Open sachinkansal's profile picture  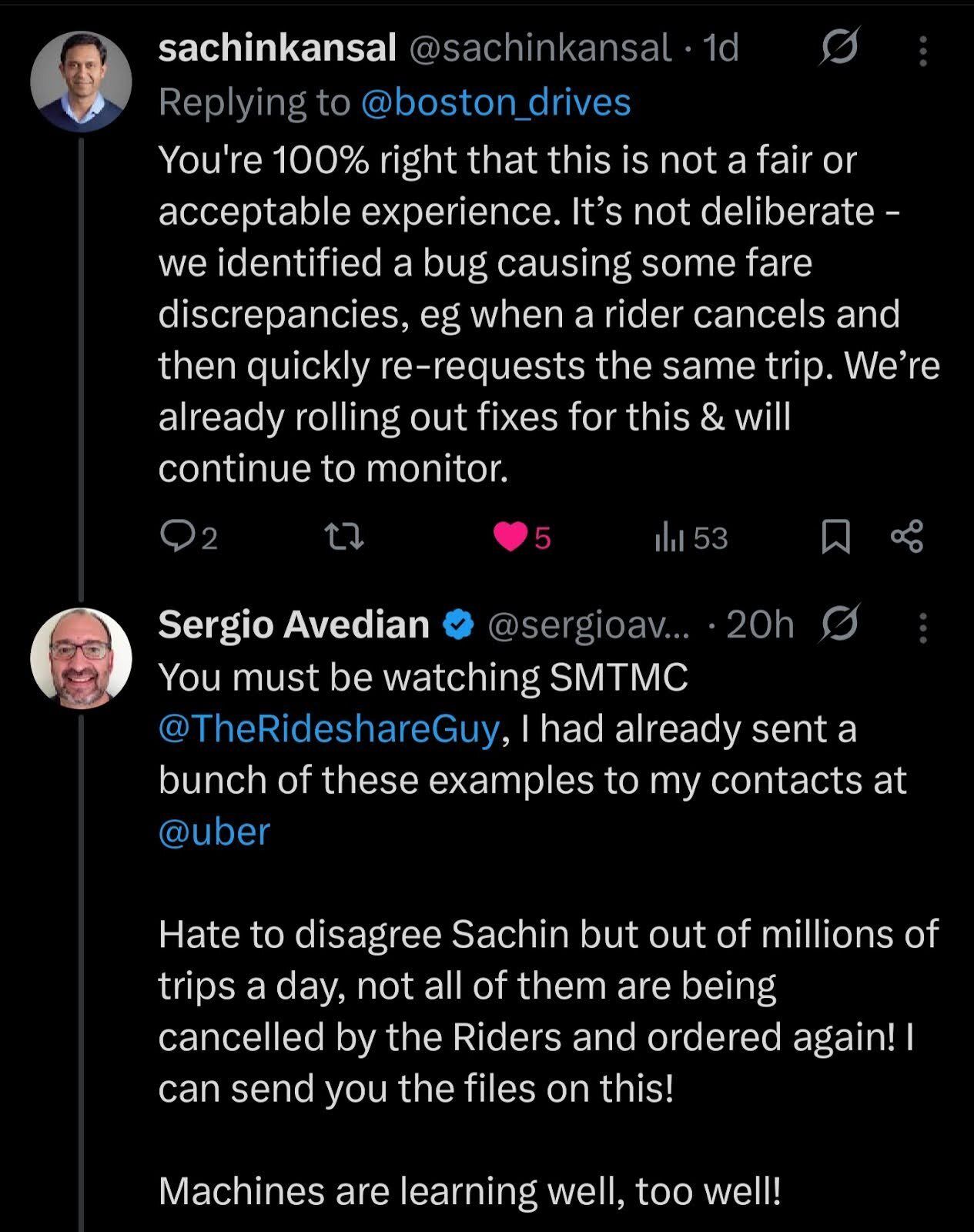point(81,82)
